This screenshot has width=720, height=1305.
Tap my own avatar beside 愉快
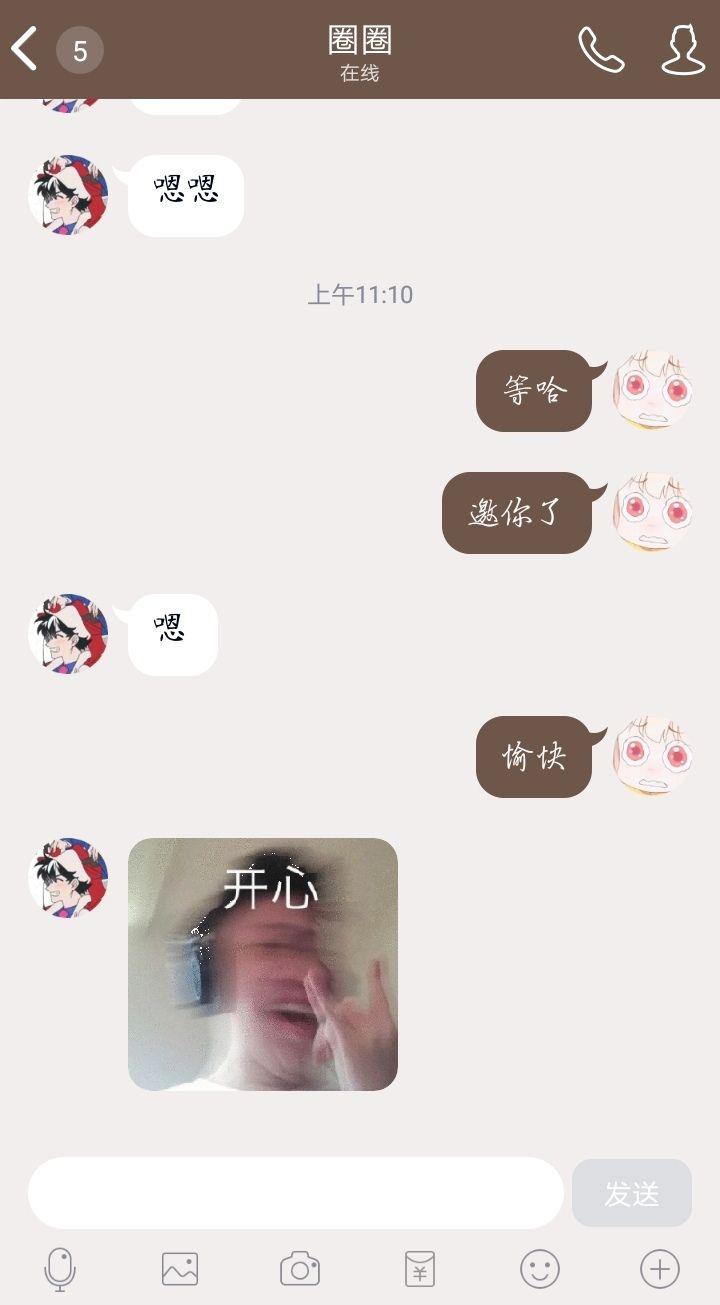pos(652,756)
